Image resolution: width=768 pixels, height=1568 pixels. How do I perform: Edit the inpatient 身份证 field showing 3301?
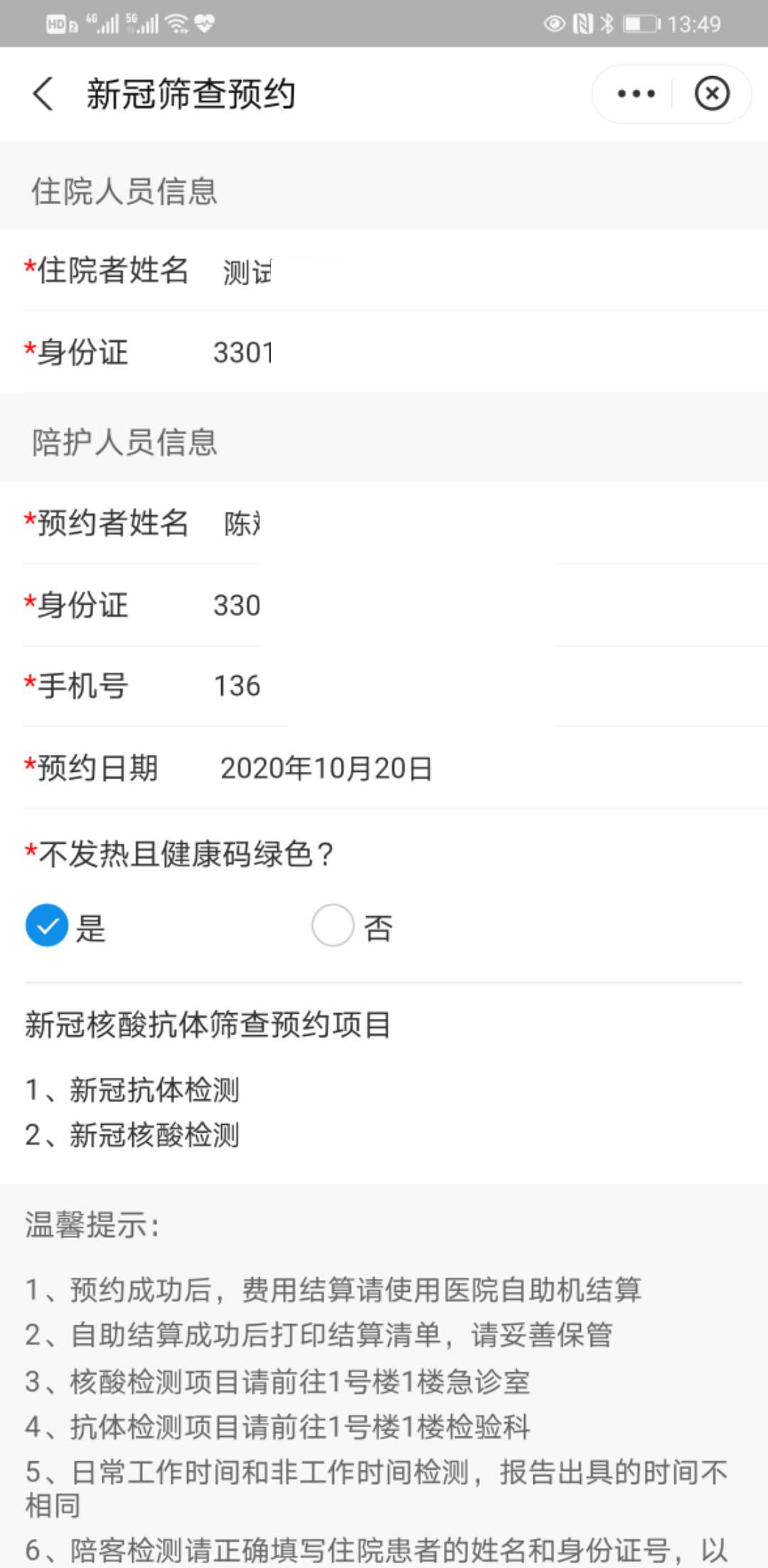coord(491,352)
